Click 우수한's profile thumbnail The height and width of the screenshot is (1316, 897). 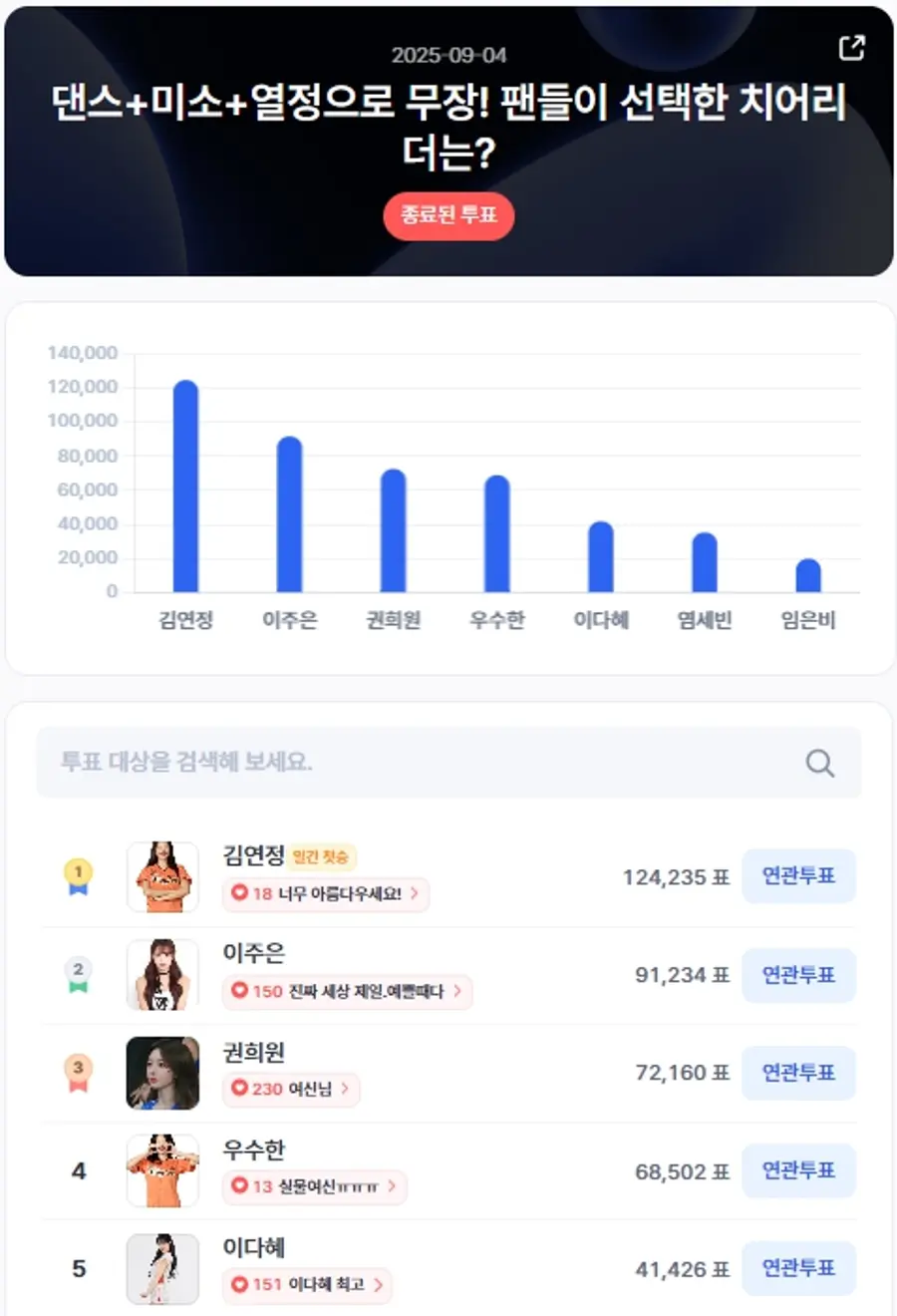[x=162, y=1170]
